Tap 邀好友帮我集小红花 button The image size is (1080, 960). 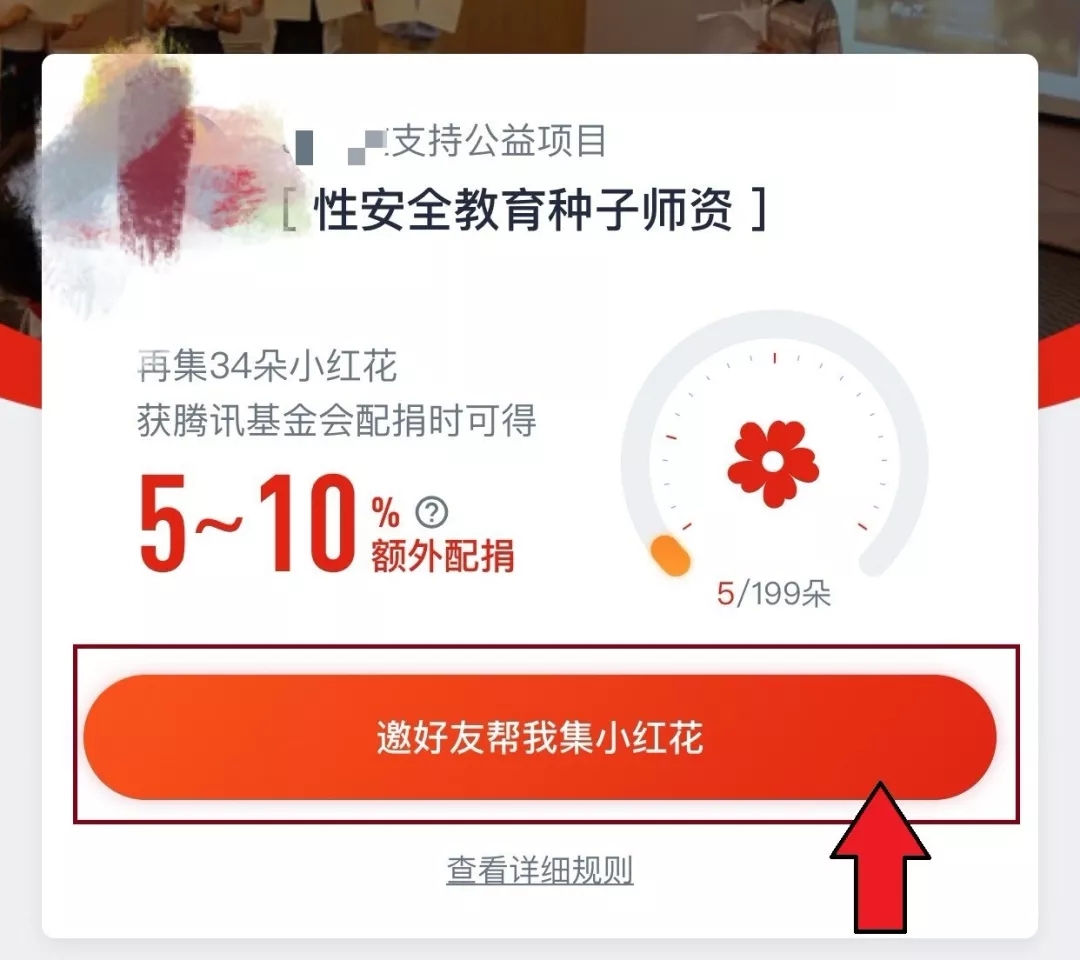point(540,738)
